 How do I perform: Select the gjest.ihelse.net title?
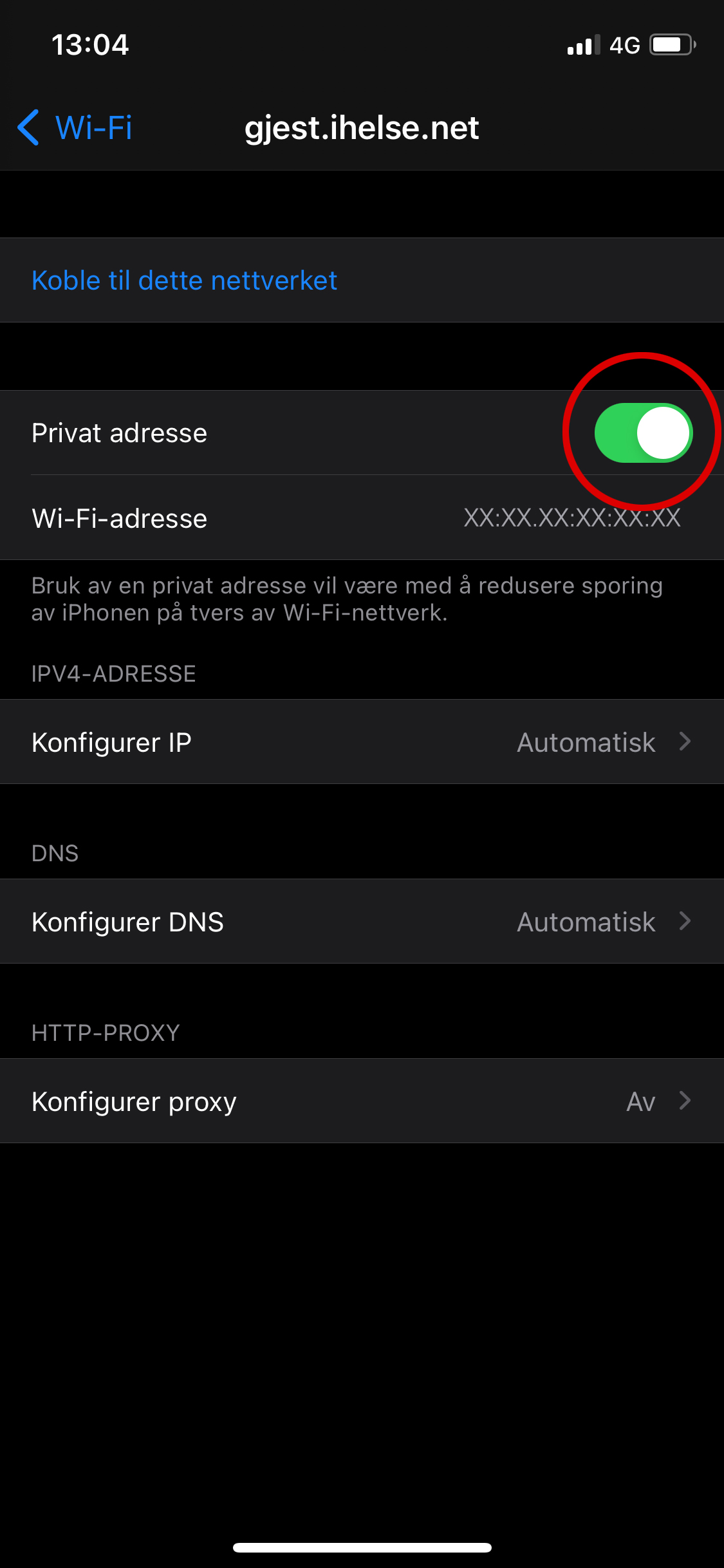pyautogui.click(x=362, y=127)
